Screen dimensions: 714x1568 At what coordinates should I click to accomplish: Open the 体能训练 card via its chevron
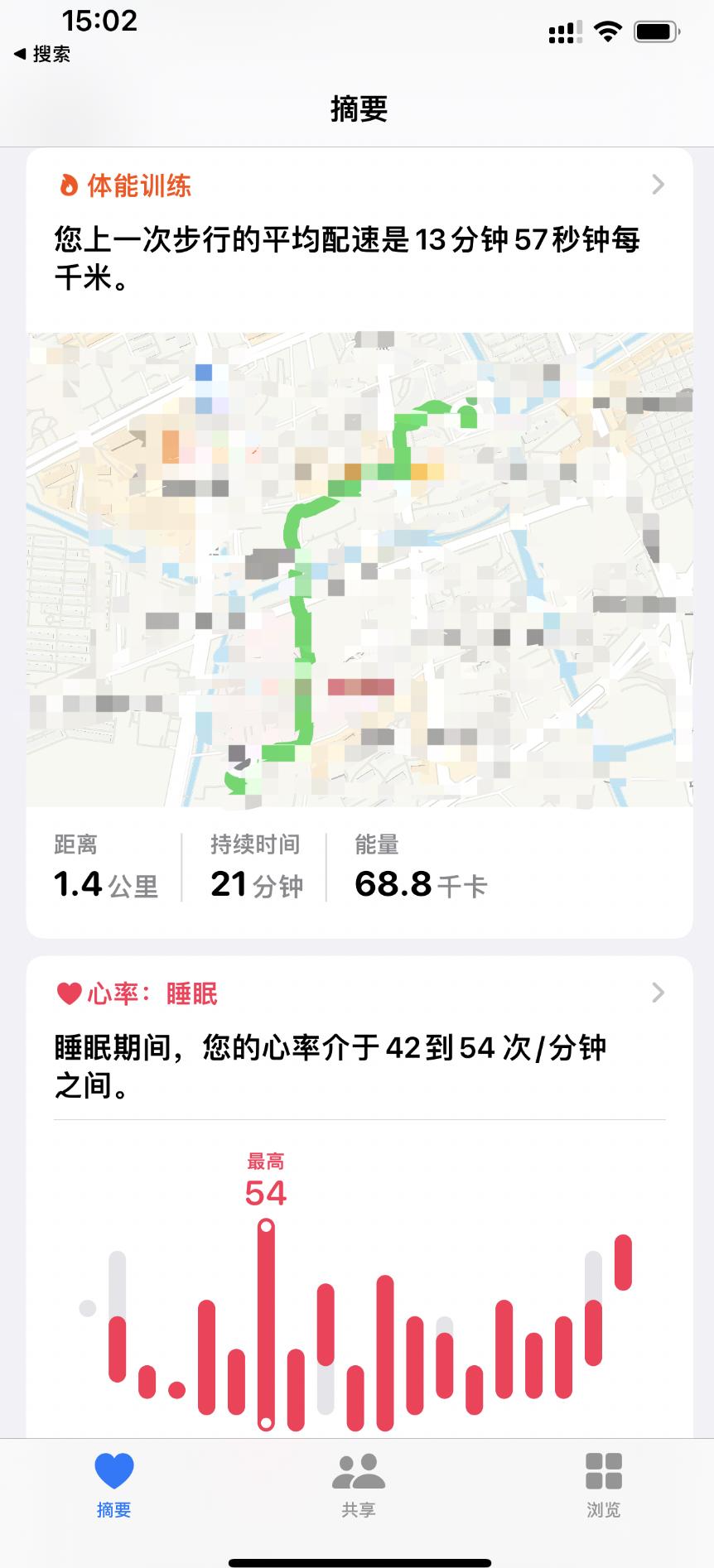click(657, 185)
